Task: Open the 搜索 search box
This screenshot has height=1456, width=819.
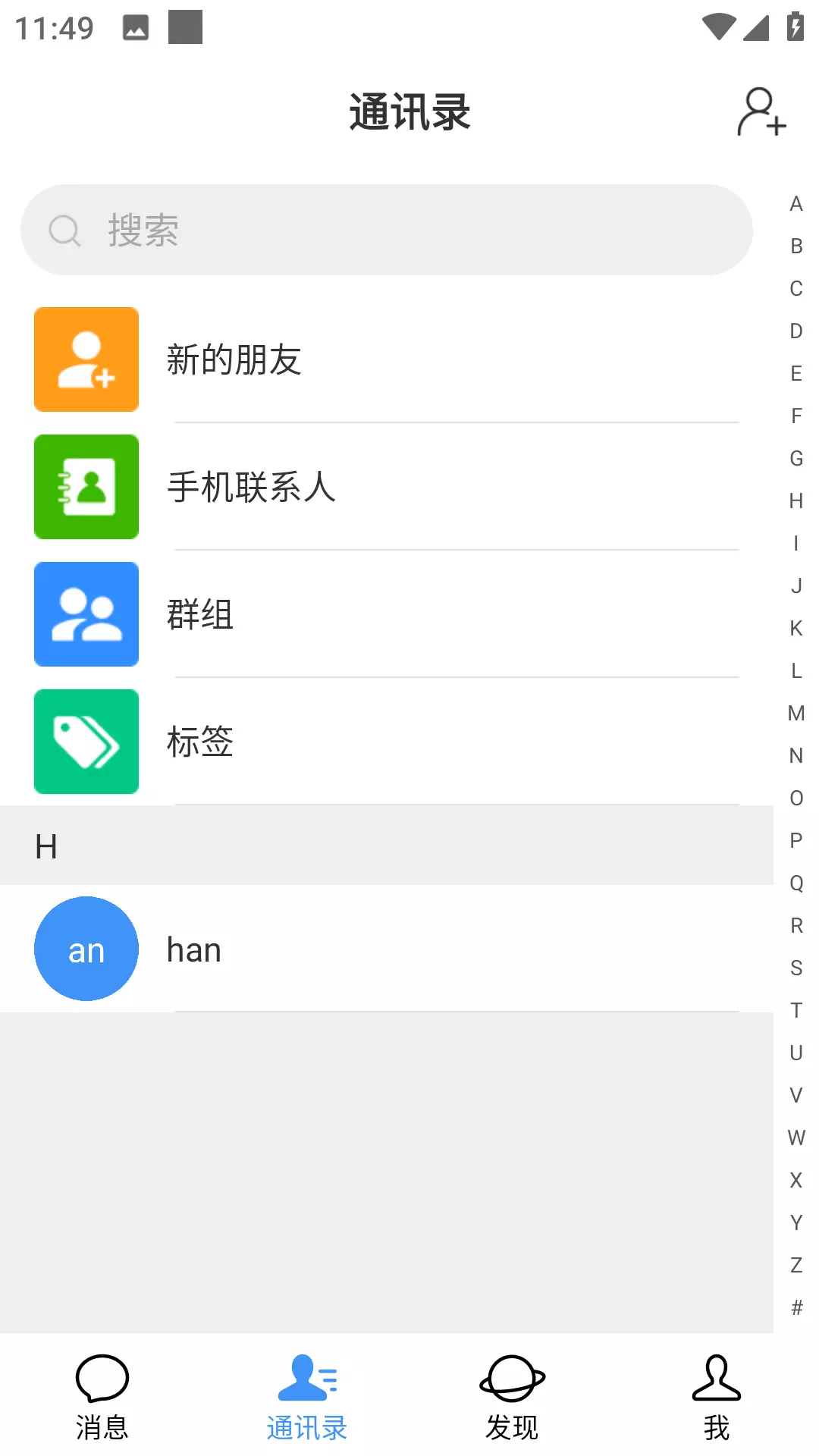Action: (x=387, y=230)
